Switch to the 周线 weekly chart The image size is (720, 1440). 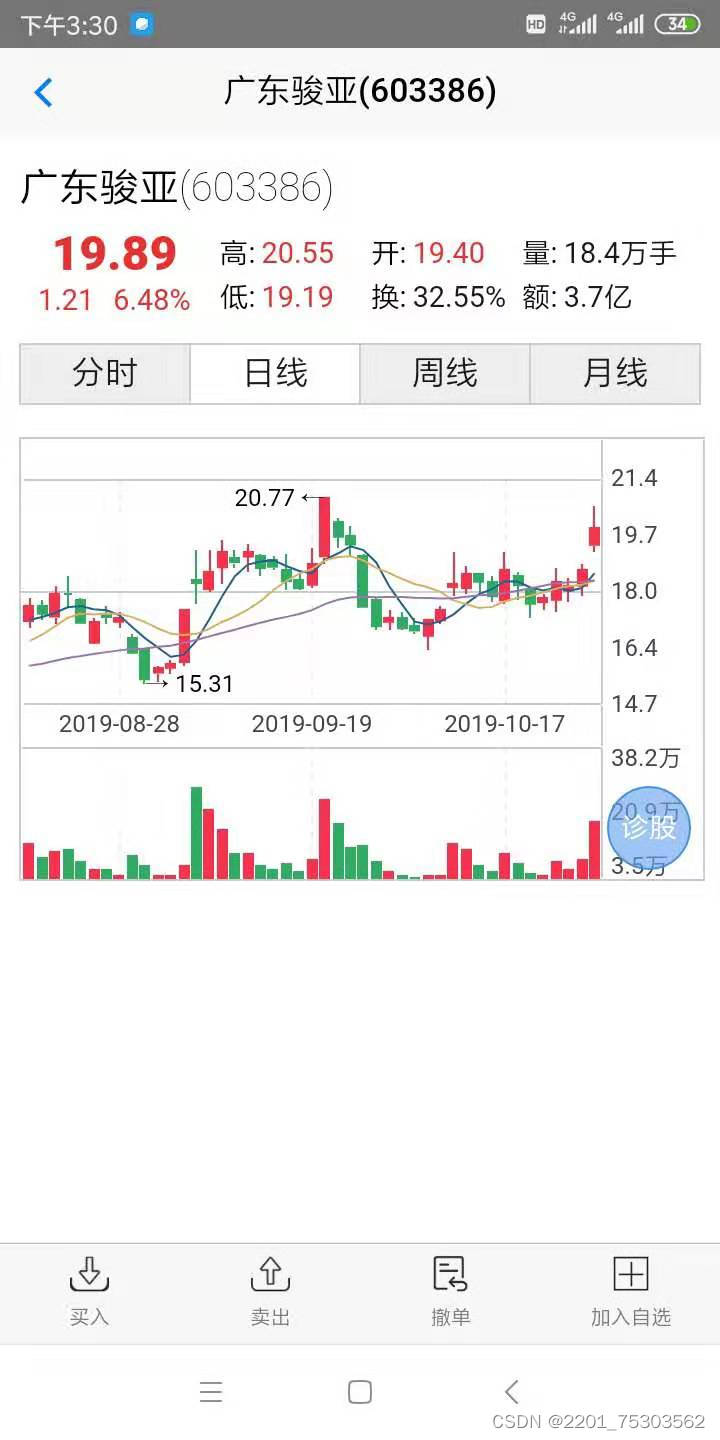[x=445, y=374]
